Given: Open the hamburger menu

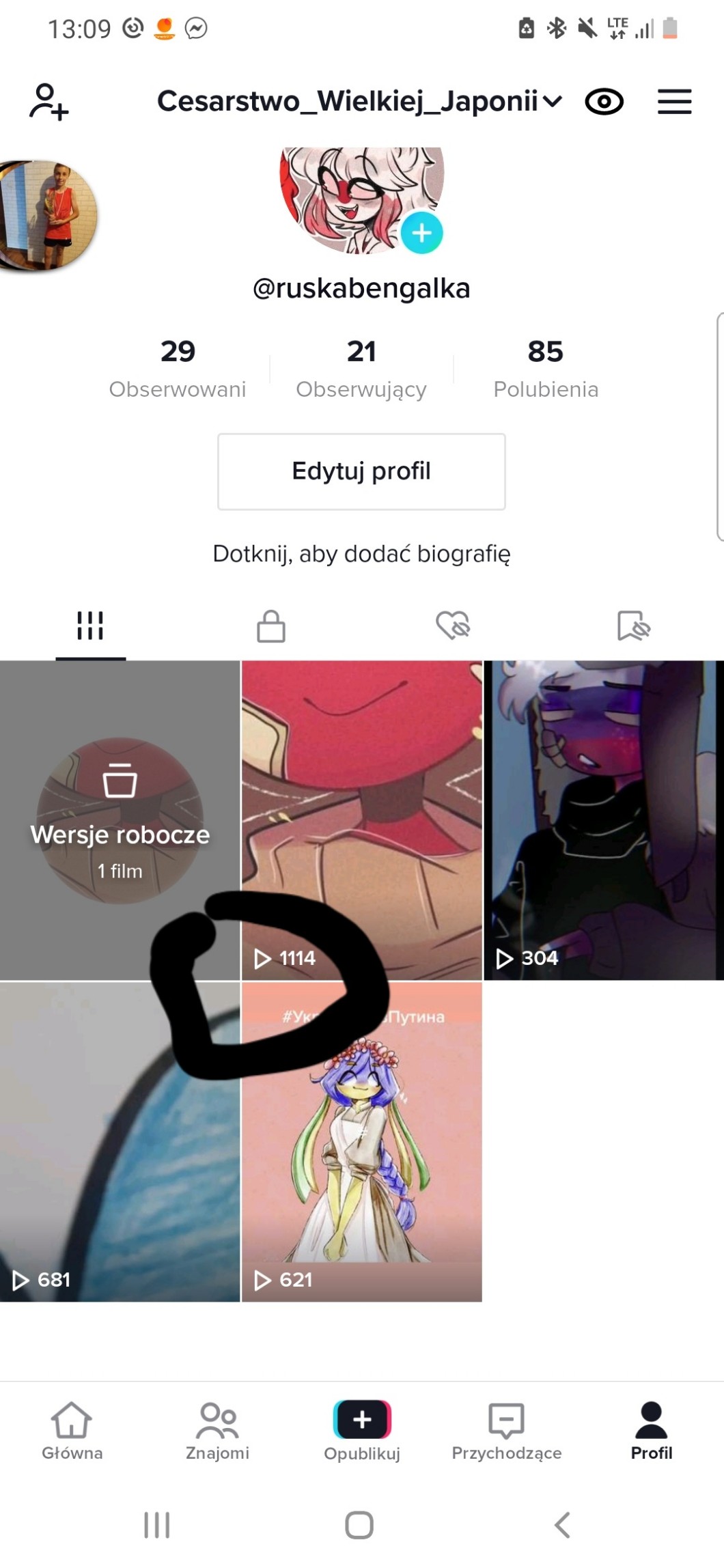Looking at the screenshot, I should tap(674, 102).
